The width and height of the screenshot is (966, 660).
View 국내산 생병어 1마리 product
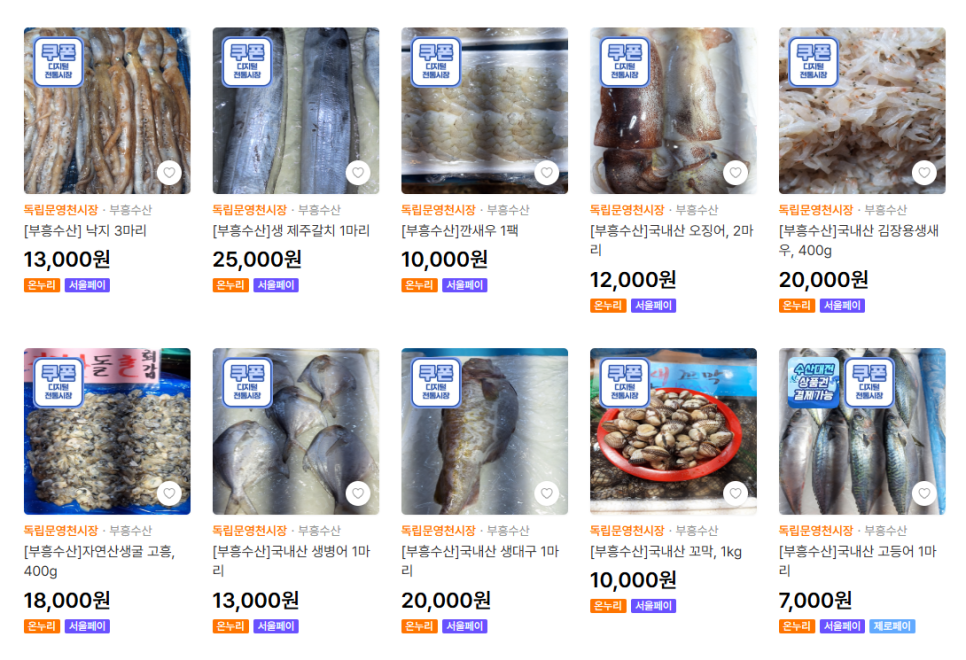pos(295,431)
